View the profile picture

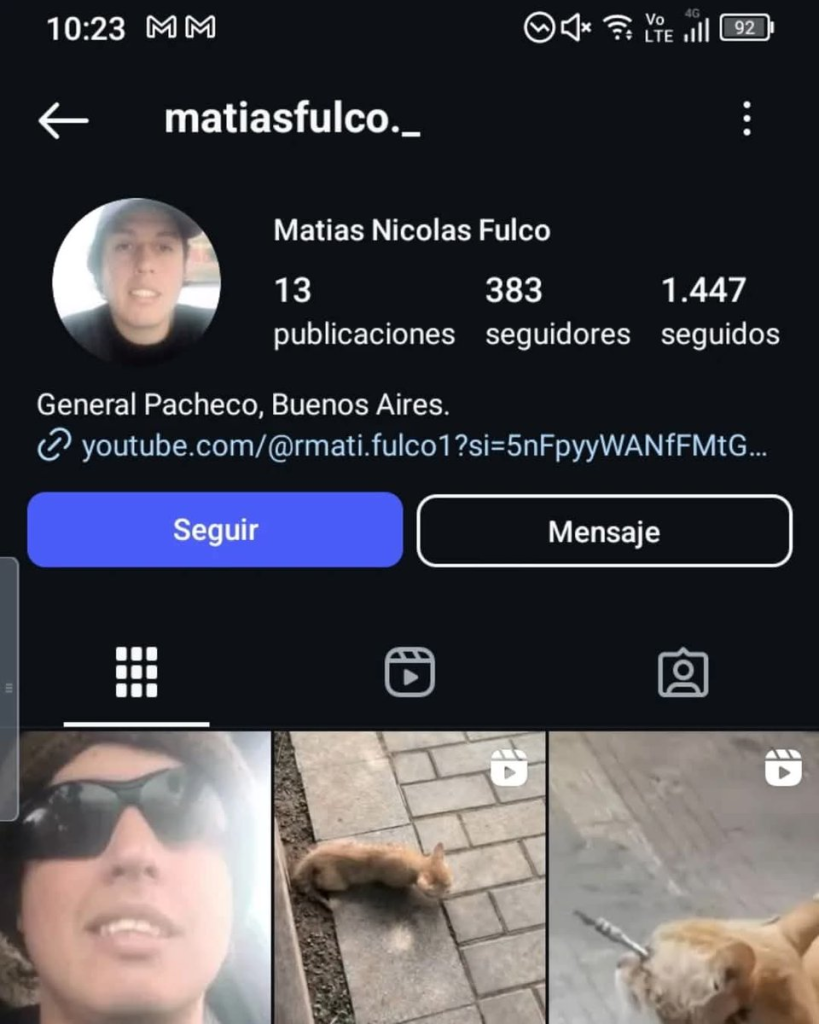[x=136, y=281]
